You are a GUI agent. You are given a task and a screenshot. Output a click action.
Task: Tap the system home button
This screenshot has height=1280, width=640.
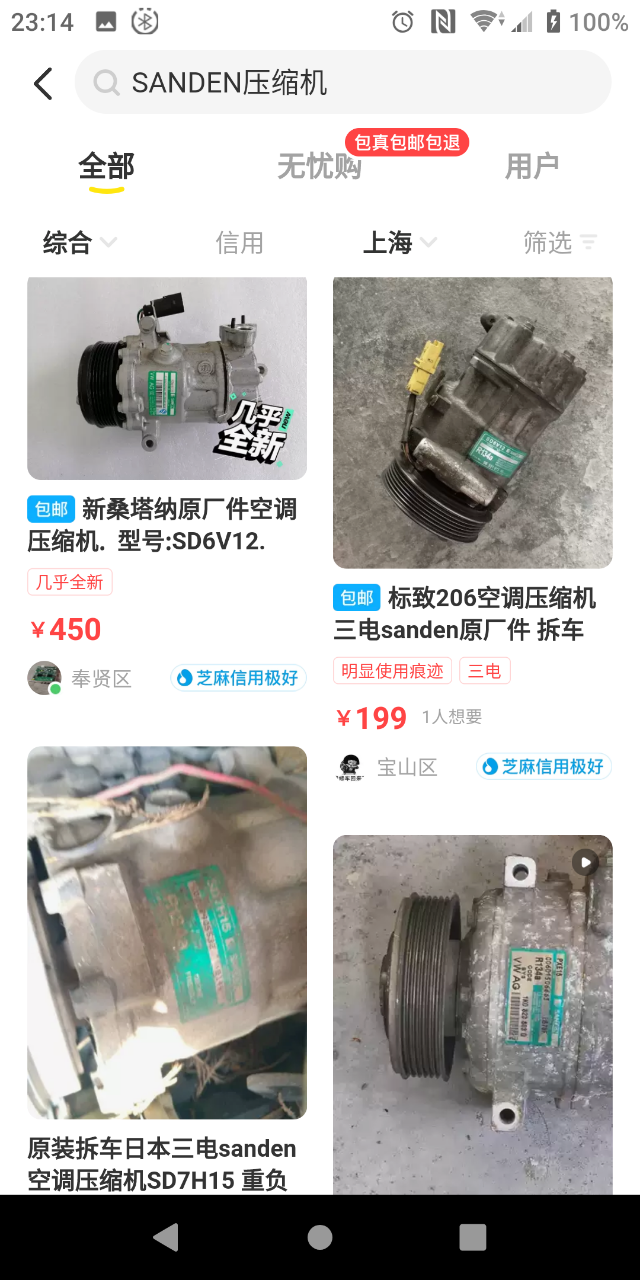tap(320, 1237)
